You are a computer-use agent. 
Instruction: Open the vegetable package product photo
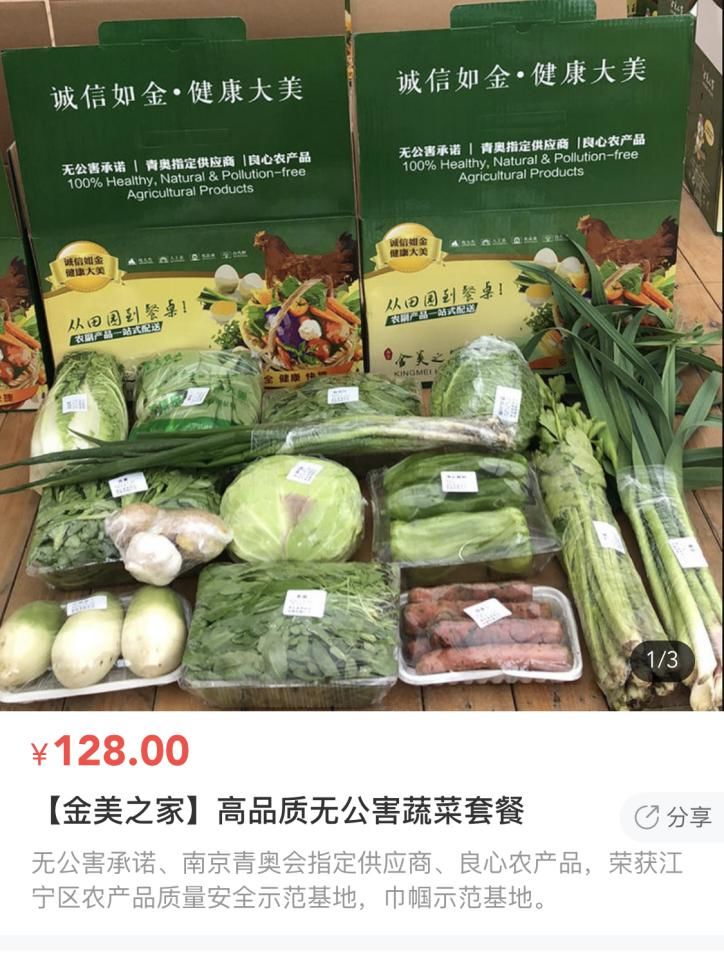click(362, 355)
